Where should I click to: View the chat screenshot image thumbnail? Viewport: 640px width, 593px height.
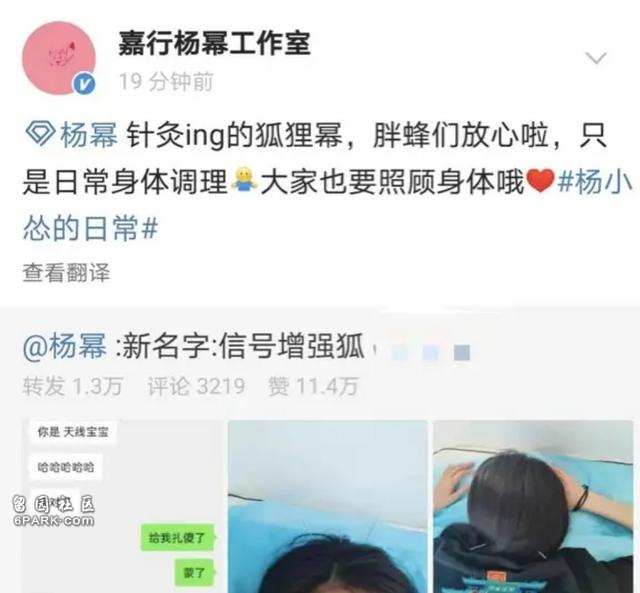point(120,505)
